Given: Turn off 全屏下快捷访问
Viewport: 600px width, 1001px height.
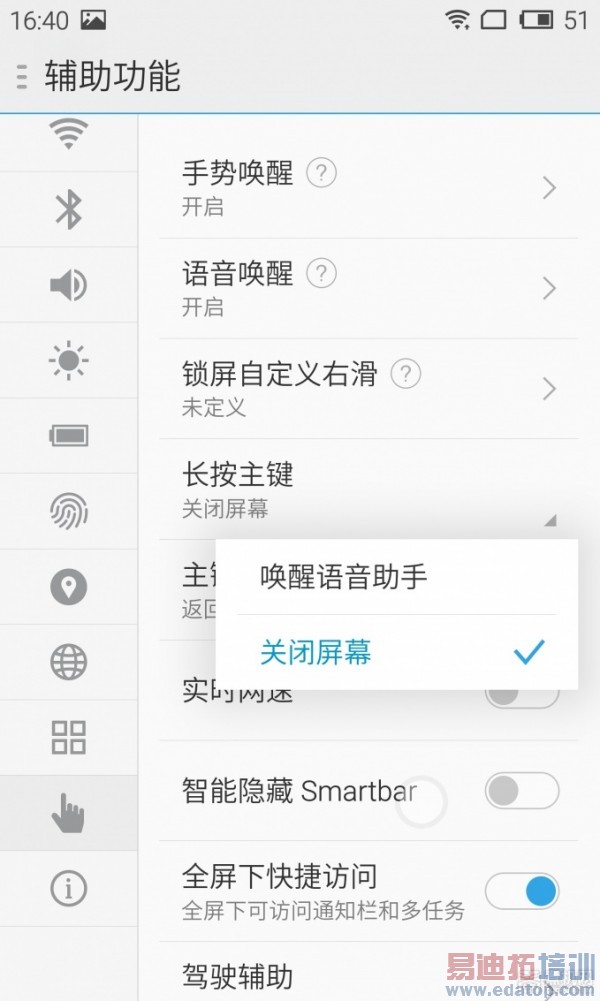Looking at the screenshot, I should pos(521,890).
